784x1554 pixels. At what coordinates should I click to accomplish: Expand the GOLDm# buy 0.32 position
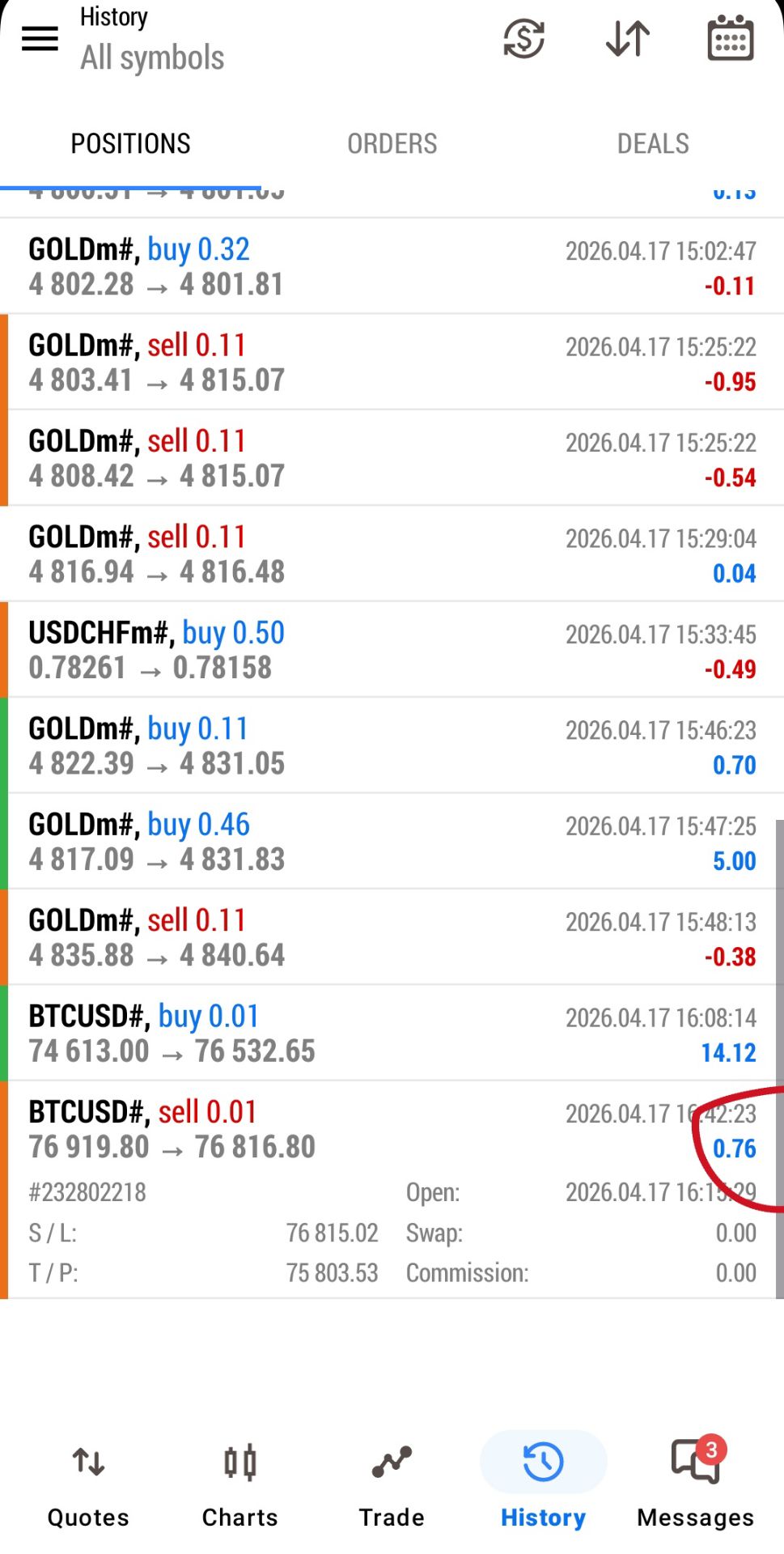(x=392, y=266)
